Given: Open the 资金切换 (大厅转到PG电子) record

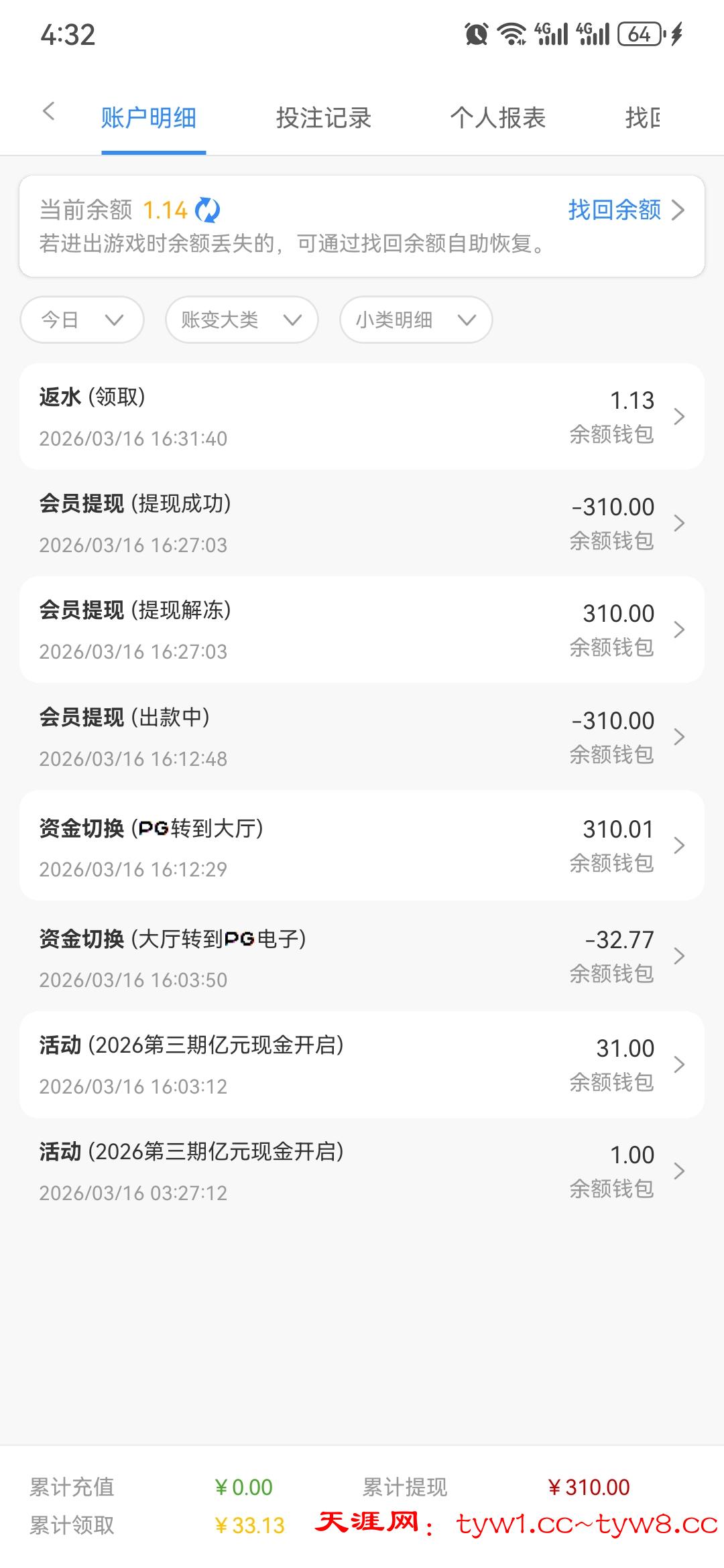Looking at the screenshot, I should tap(362, 956).
